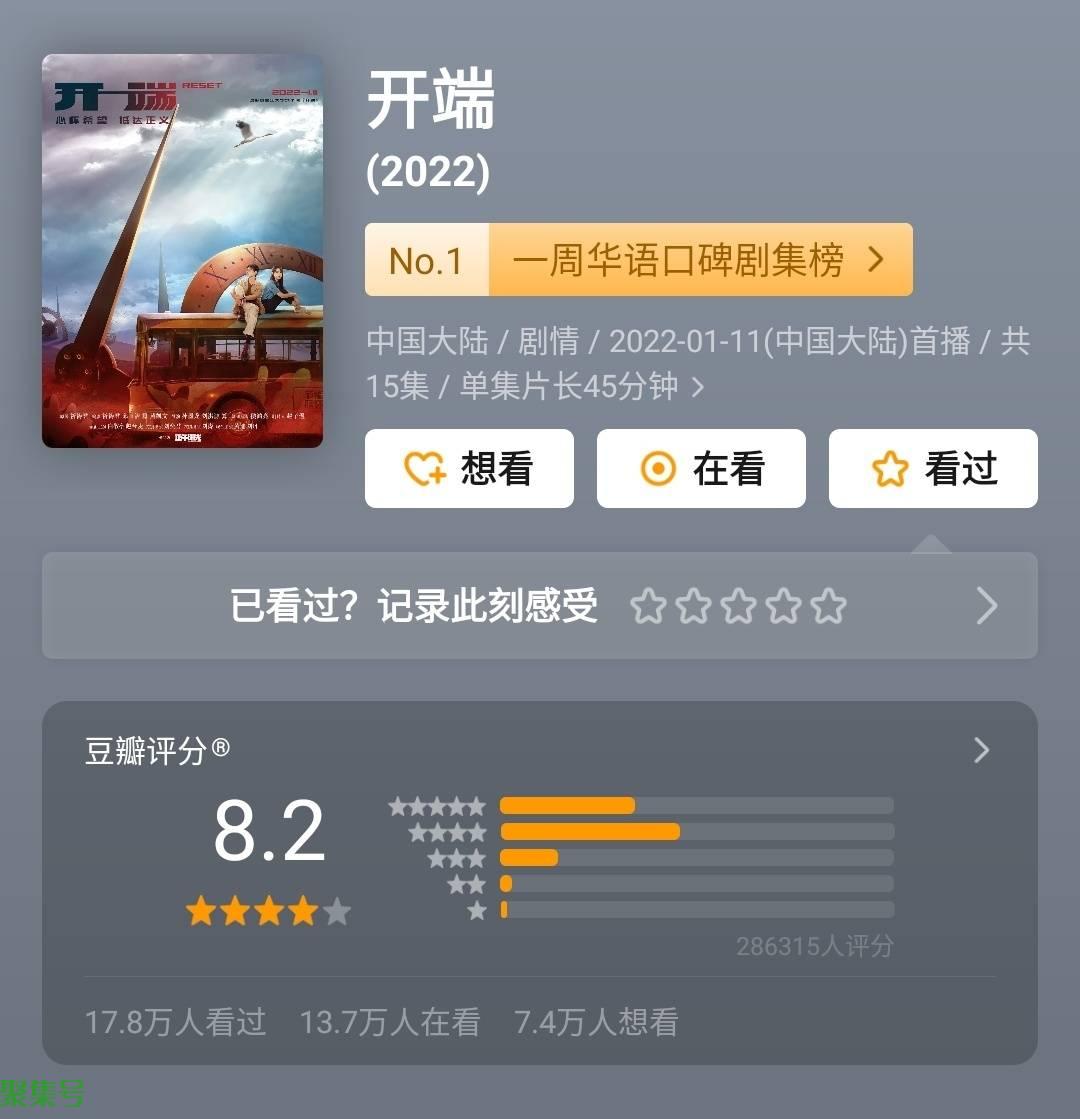Click the star icon beside 看过
Image resolution: width=1080 pixels, height=1119 pixels.
point(888,468)
